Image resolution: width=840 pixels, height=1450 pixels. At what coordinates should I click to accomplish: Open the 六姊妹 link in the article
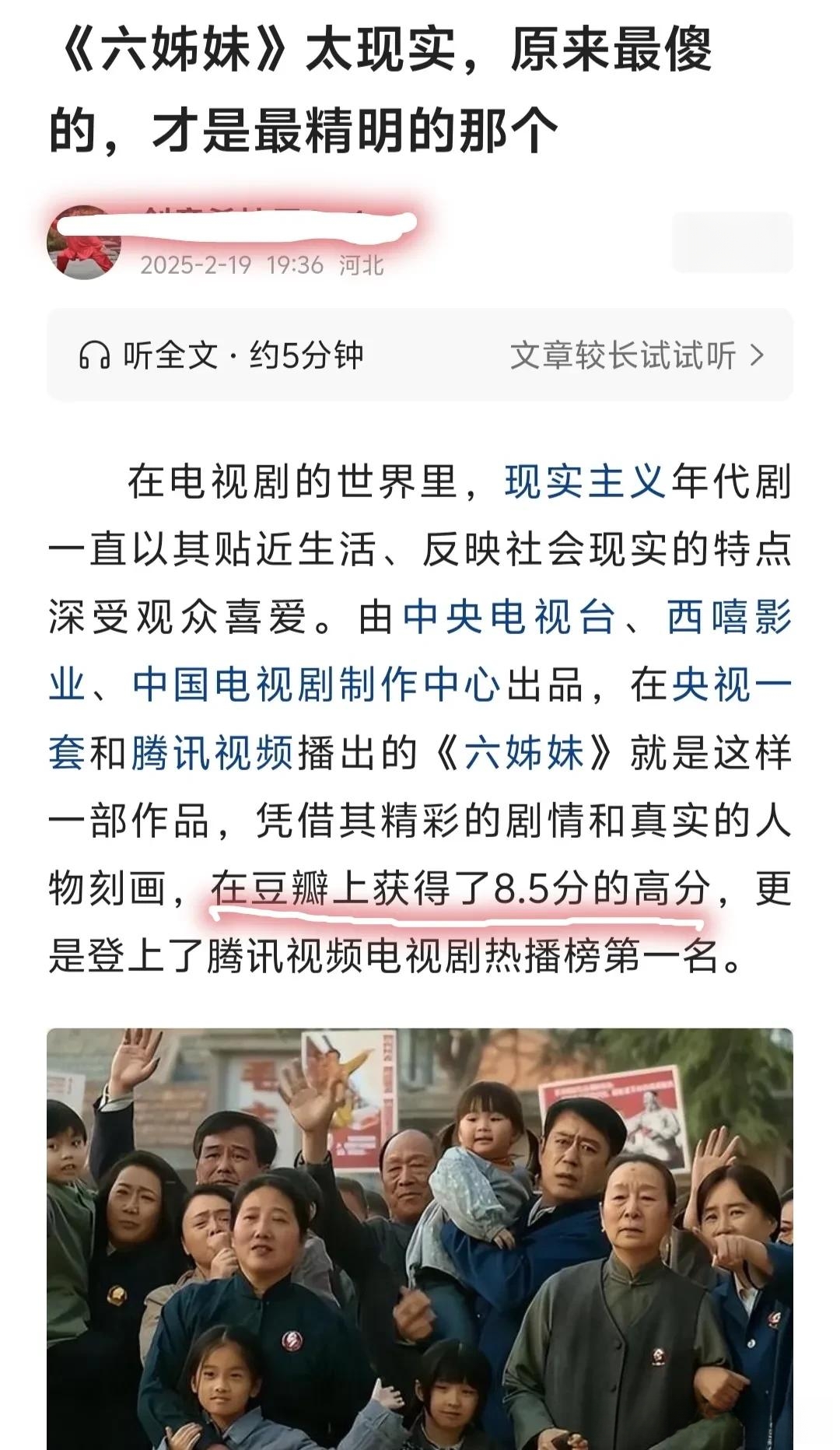[523, 753]
